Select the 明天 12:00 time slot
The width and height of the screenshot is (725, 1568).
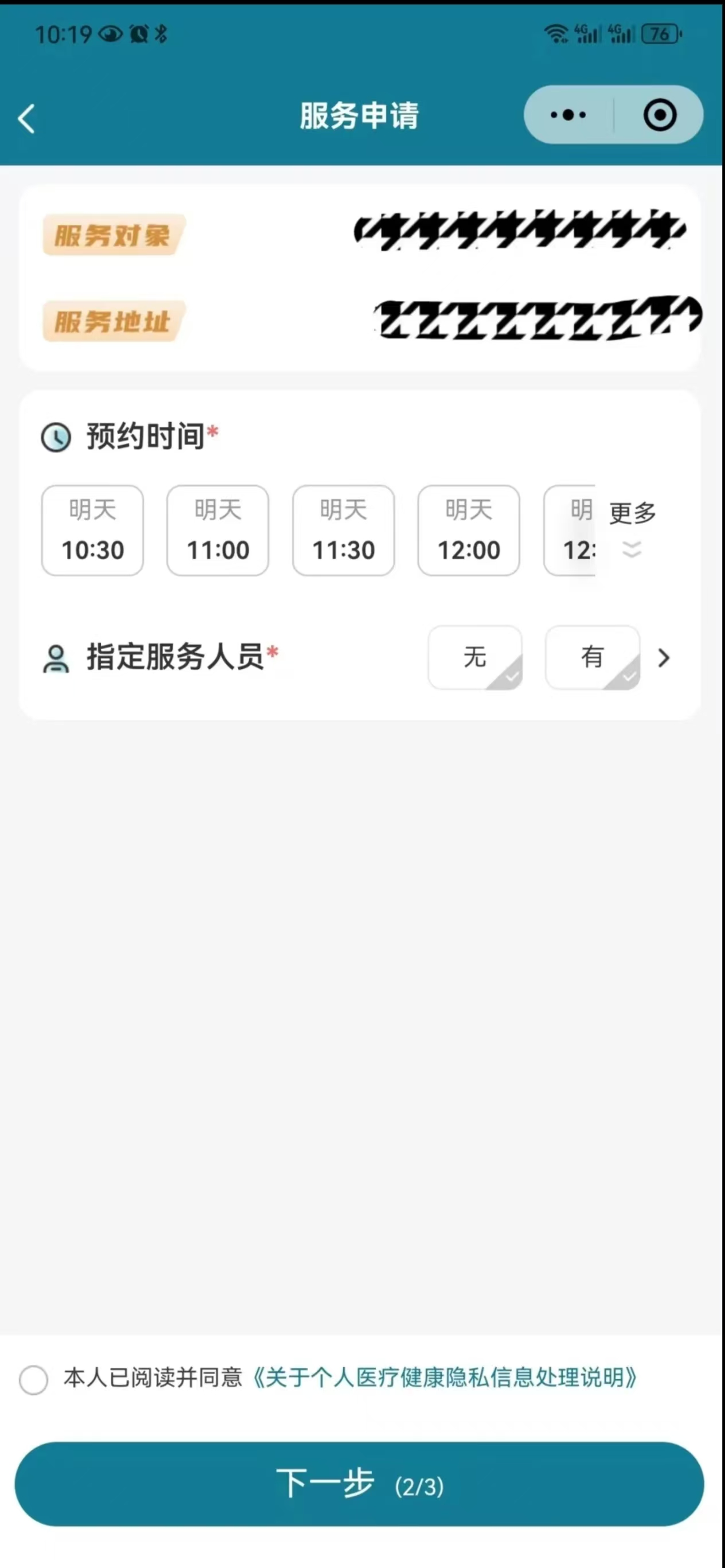coord(469,530)
